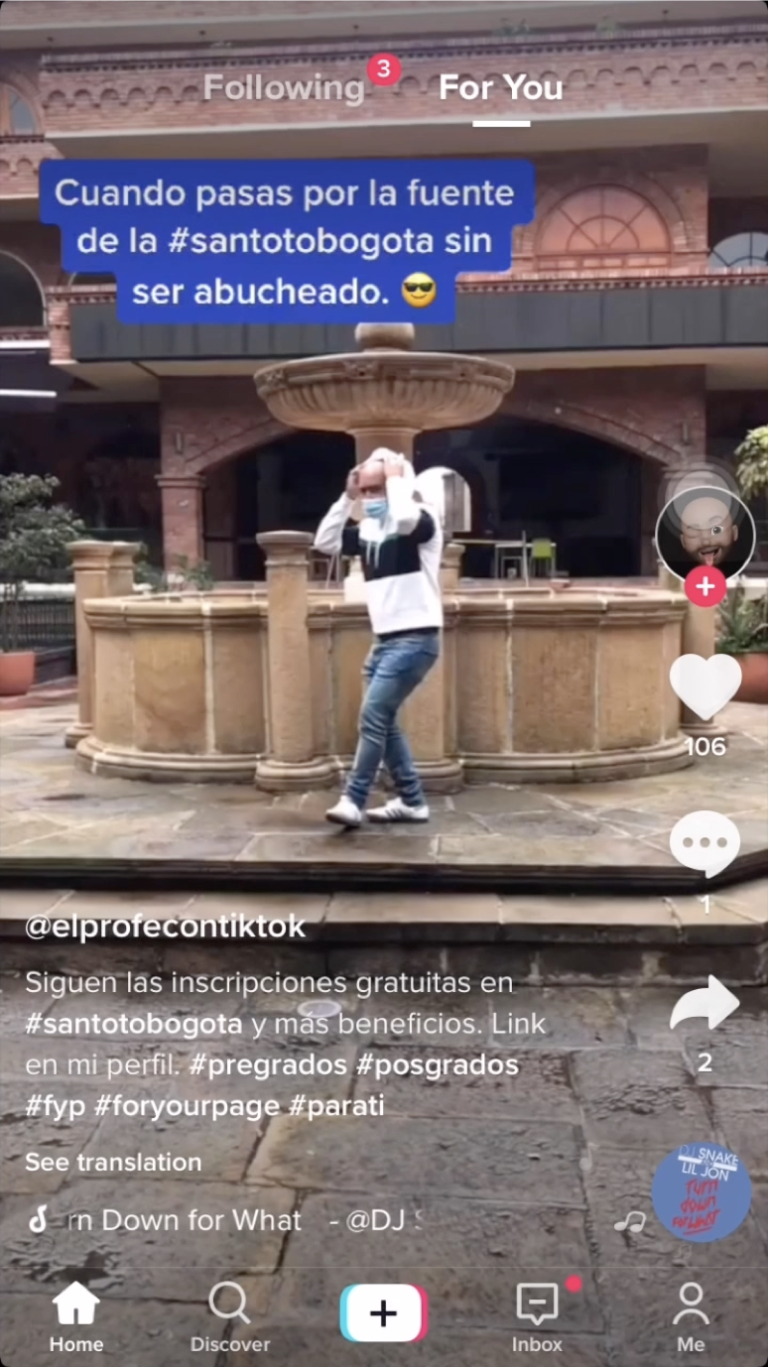Go to the Home tab
Screen dimensions: 768x1367
point(76,1317)
